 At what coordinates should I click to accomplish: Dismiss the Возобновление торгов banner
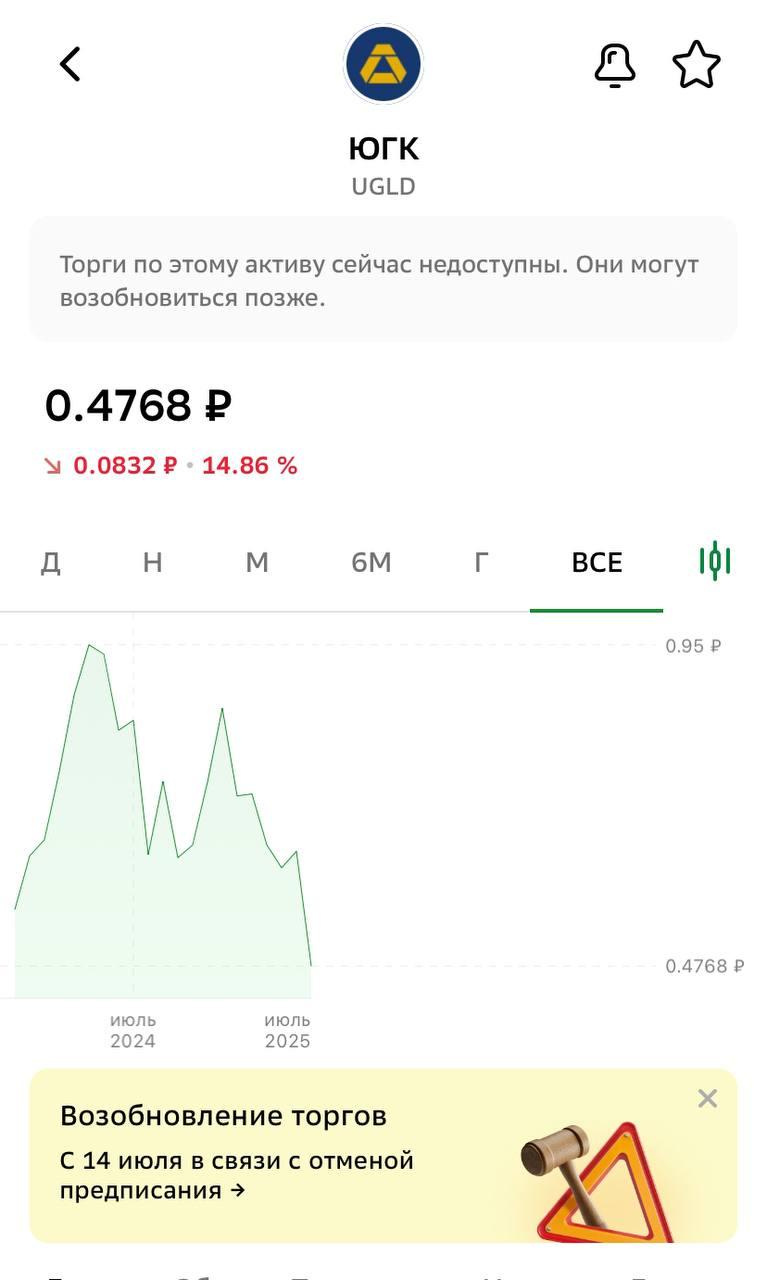[x=707, y=1099]
